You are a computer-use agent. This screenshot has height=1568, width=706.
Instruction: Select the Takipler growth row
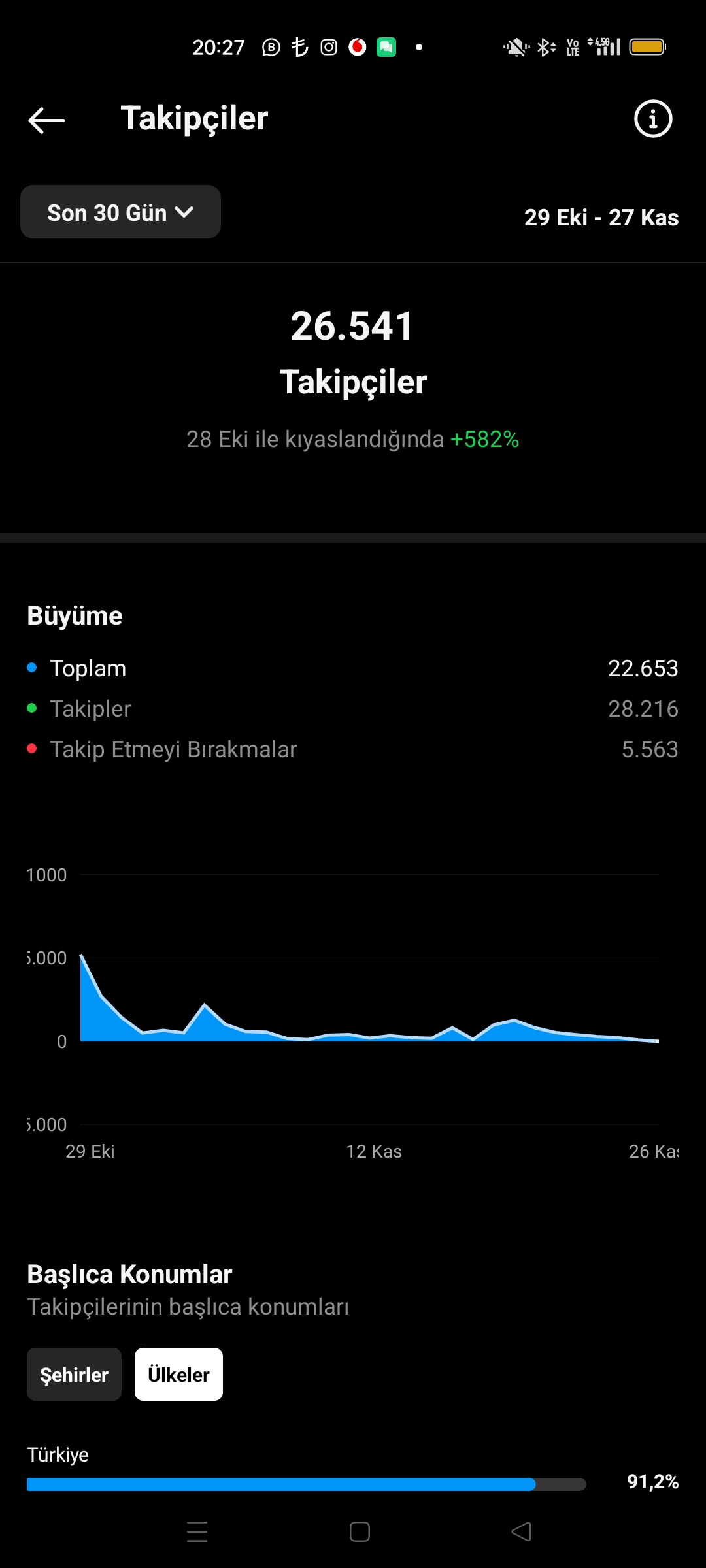pyautogui.click(x=353, y=709)
